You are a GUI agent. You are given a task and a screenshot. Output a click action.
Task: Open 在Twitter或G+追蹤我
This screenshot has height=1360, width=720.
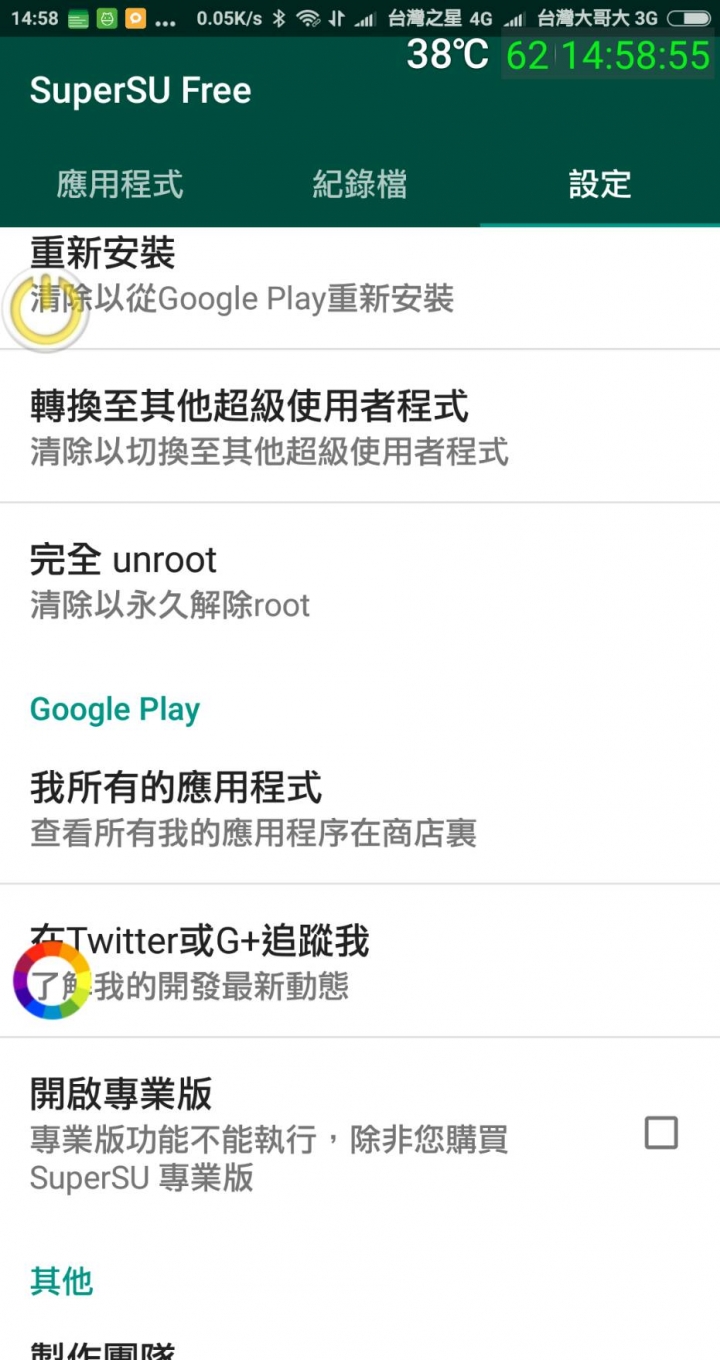point(360,961)
